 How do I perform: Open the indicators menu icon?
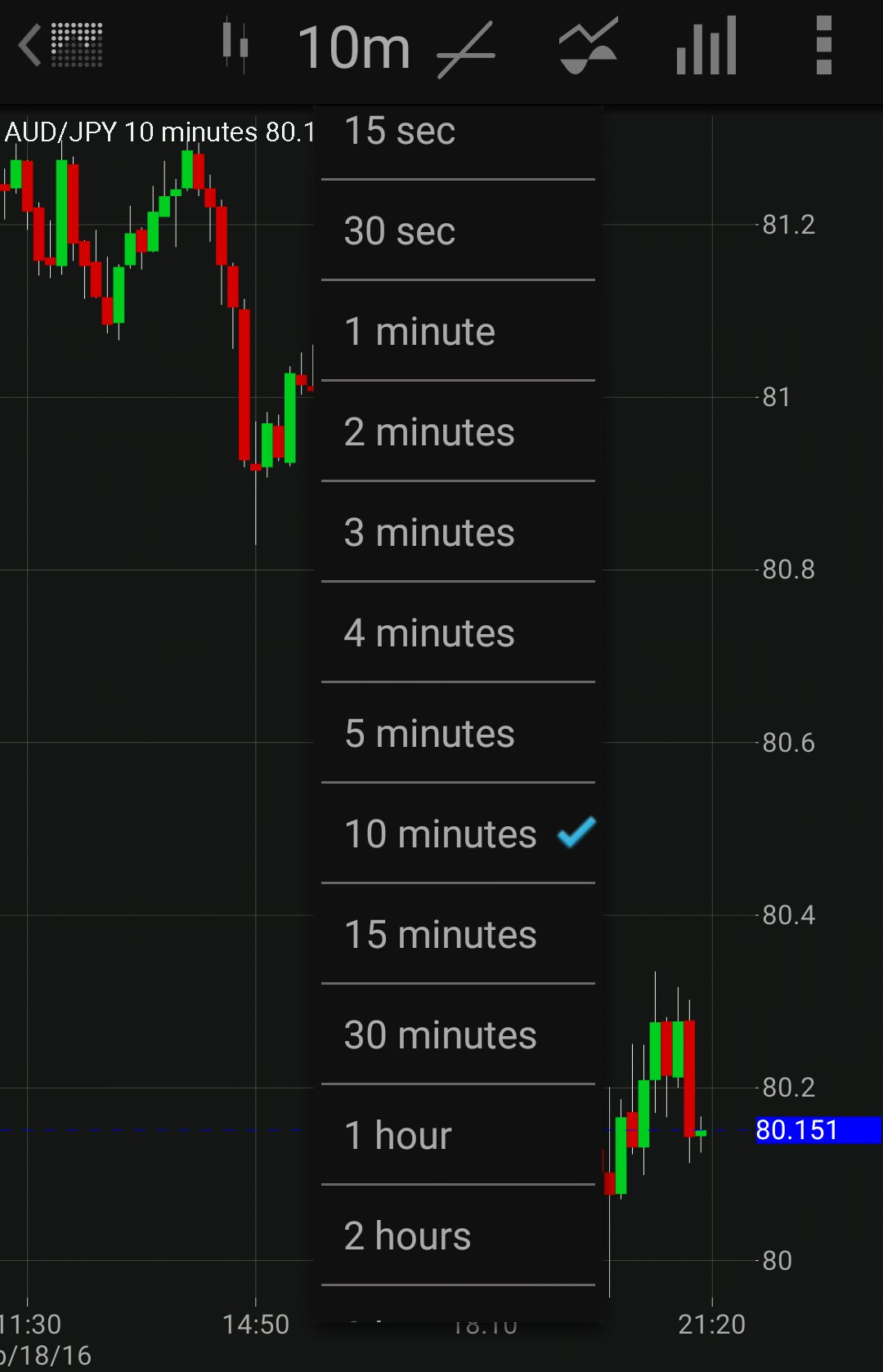tap(587, 47)
